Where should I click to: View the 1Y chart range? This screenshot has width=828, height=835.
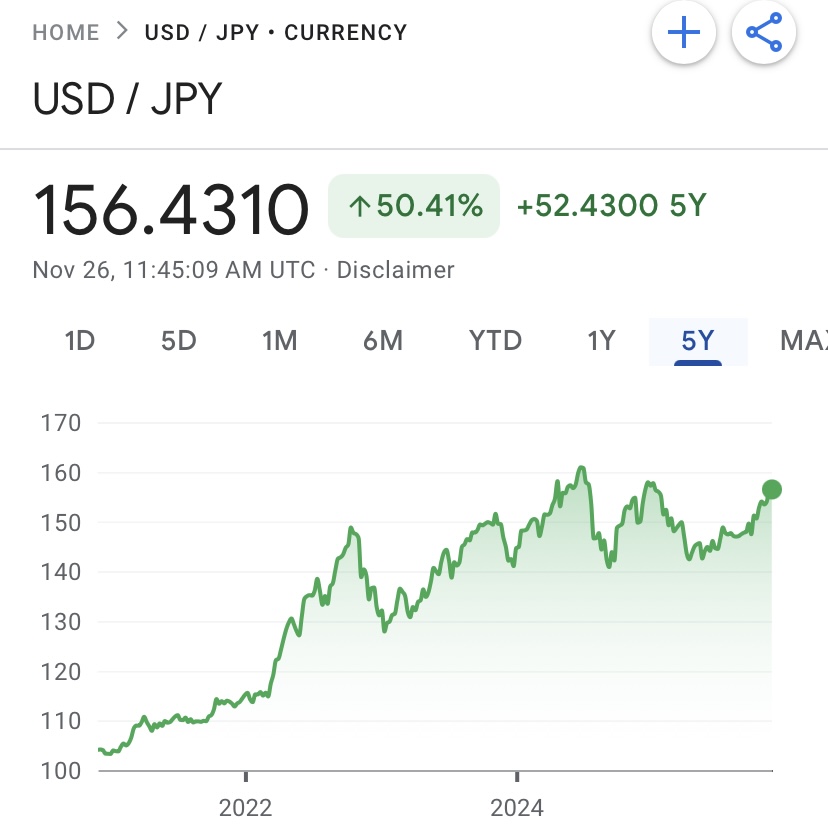point(600,341)
